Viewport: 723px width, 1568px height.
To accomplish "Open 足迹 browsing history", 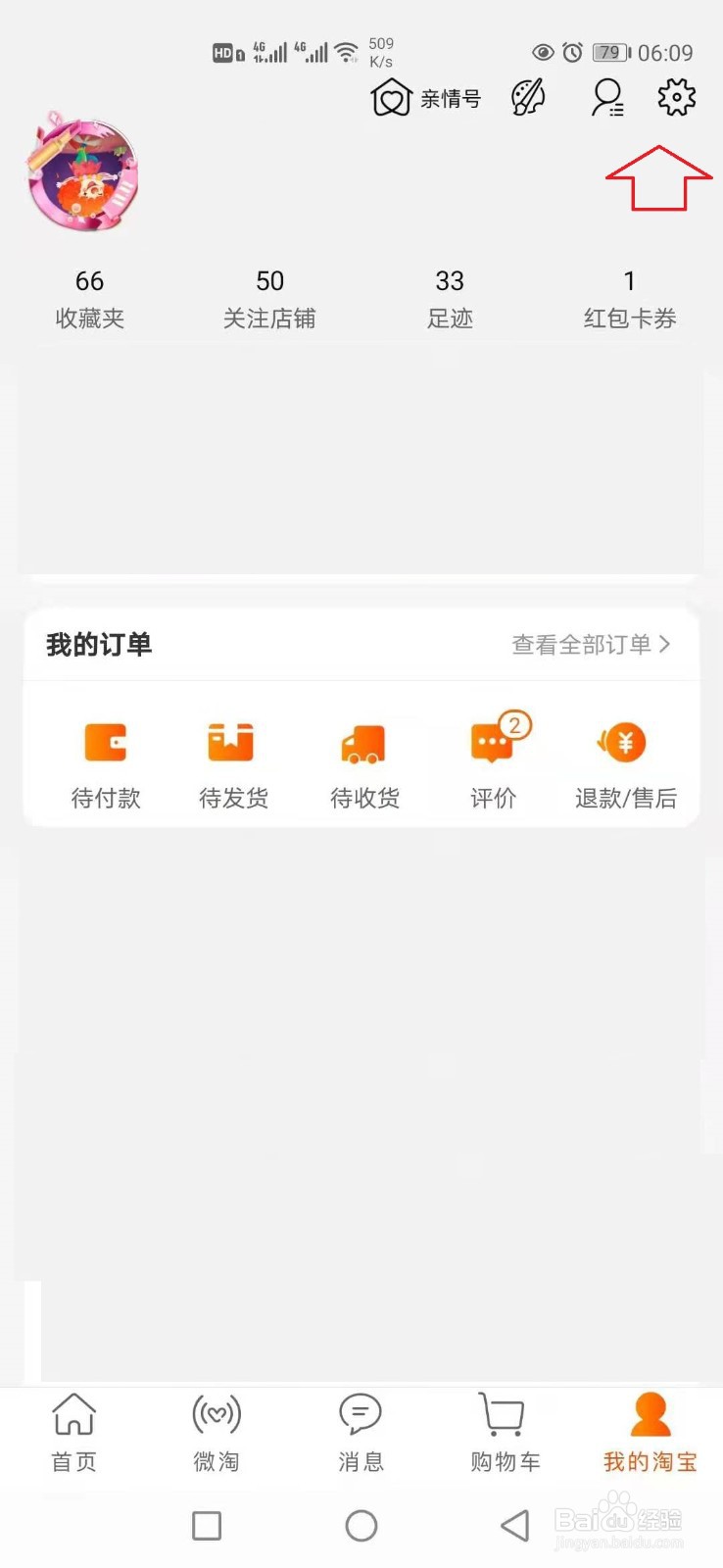I will click(450, 299).
